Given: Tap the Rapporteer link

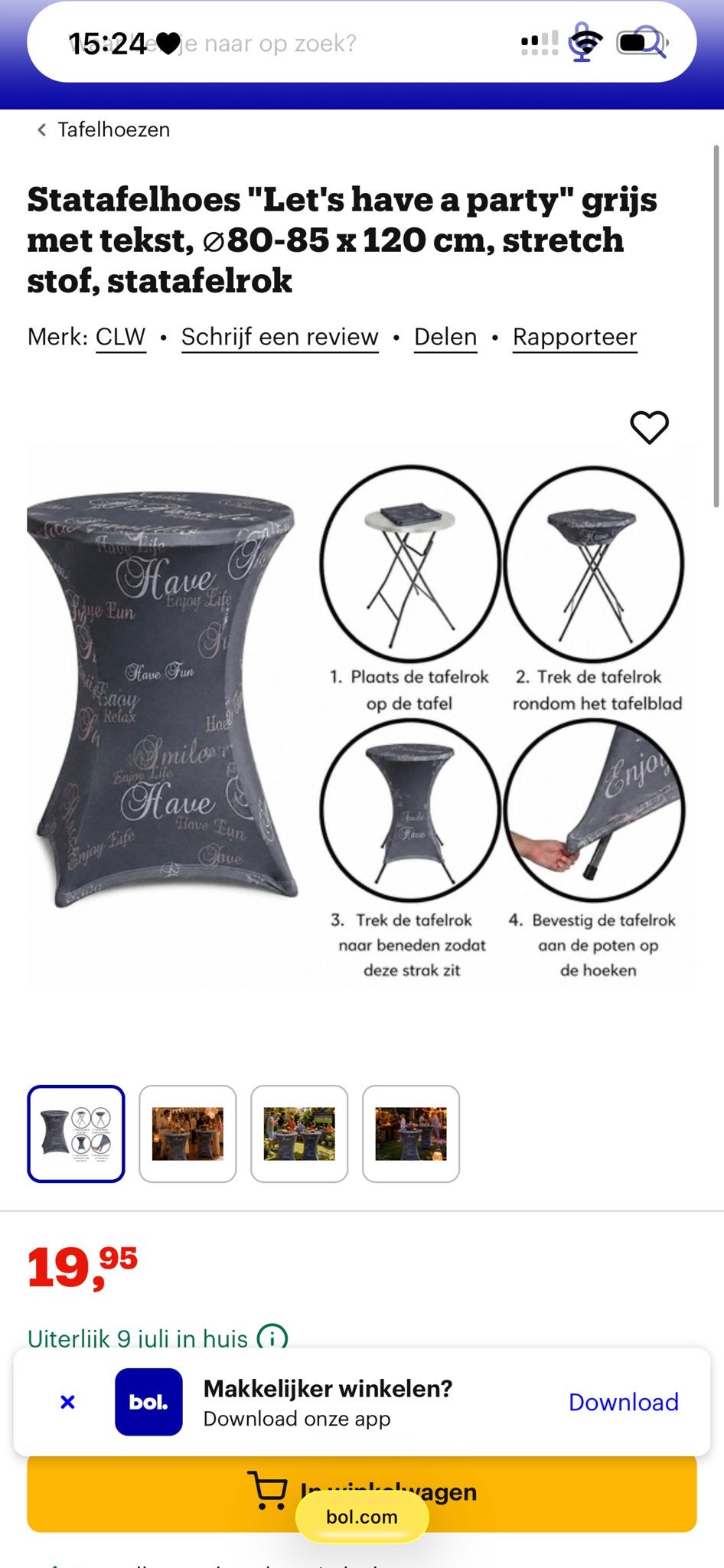Looking at the screenshot, I should 575,337.
